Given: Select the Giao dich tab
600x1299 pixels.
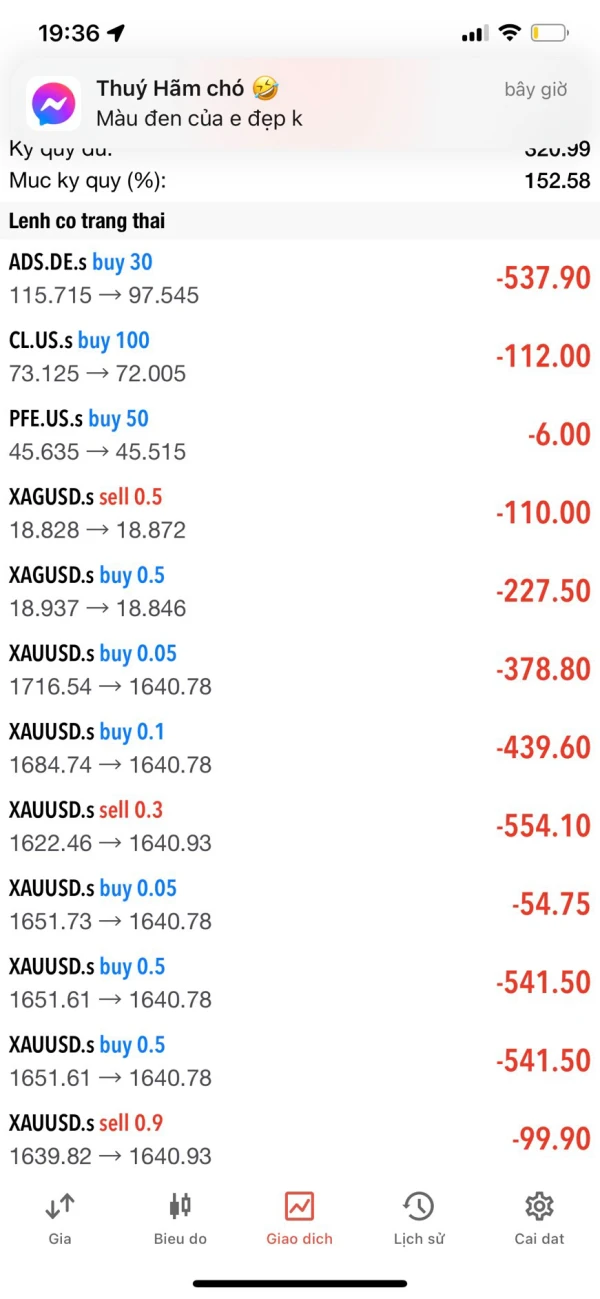Looking at the screenshot, I should coord(299,1218).
